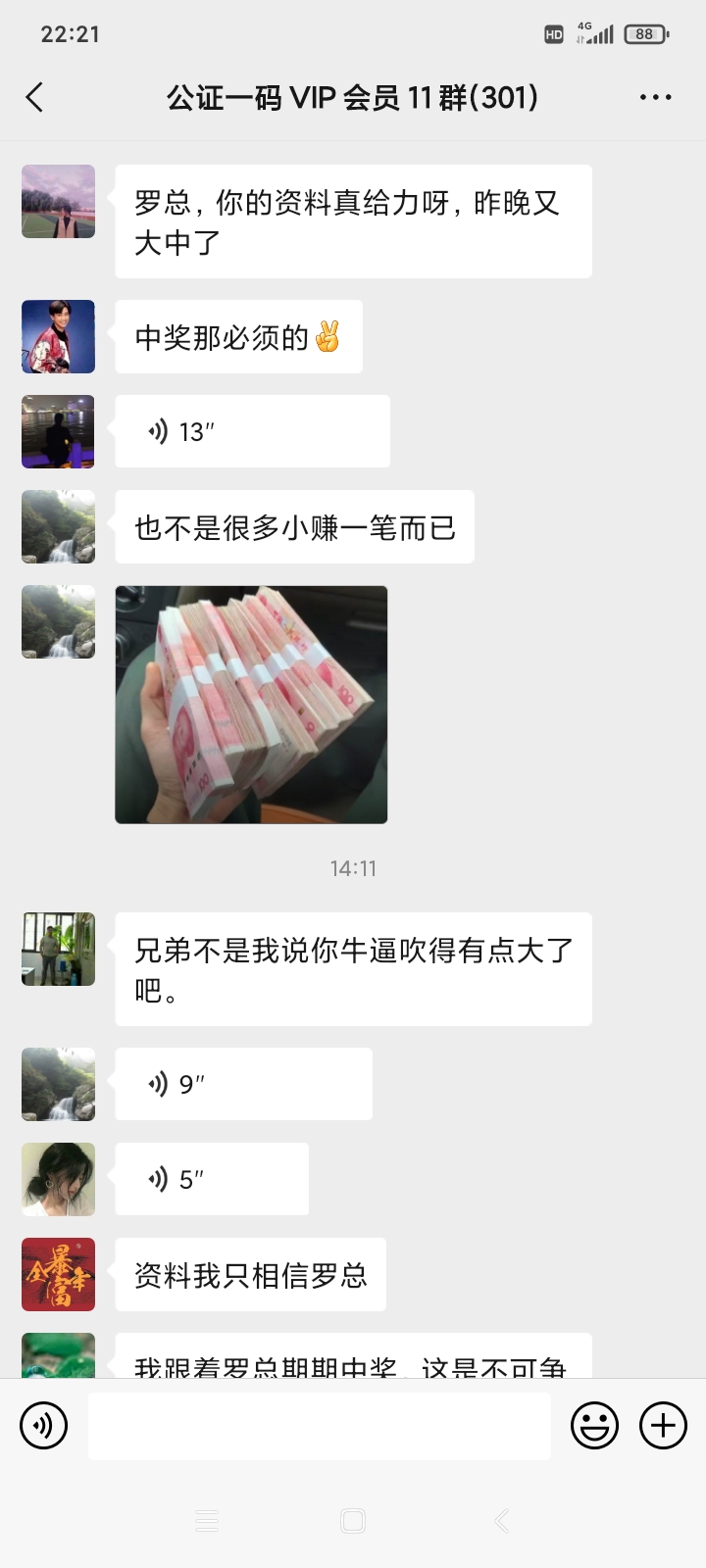Viewport: 706px width, 1568px height.
Task: Open avatar of the '中奖那必须的' sender
Action: coord(59,336)
